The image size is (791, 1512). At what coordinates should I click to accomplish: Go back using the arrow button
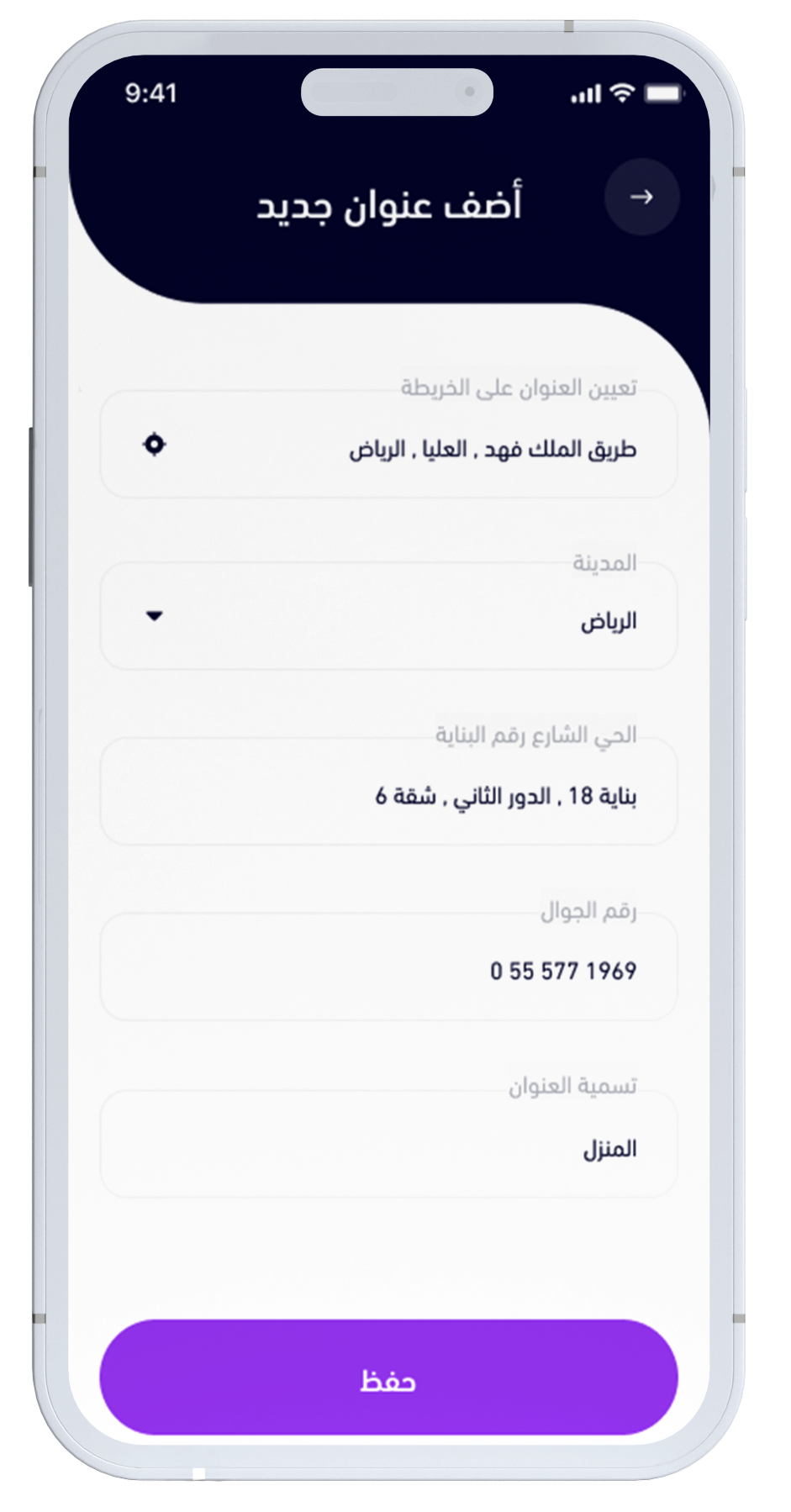coord(641,197)
